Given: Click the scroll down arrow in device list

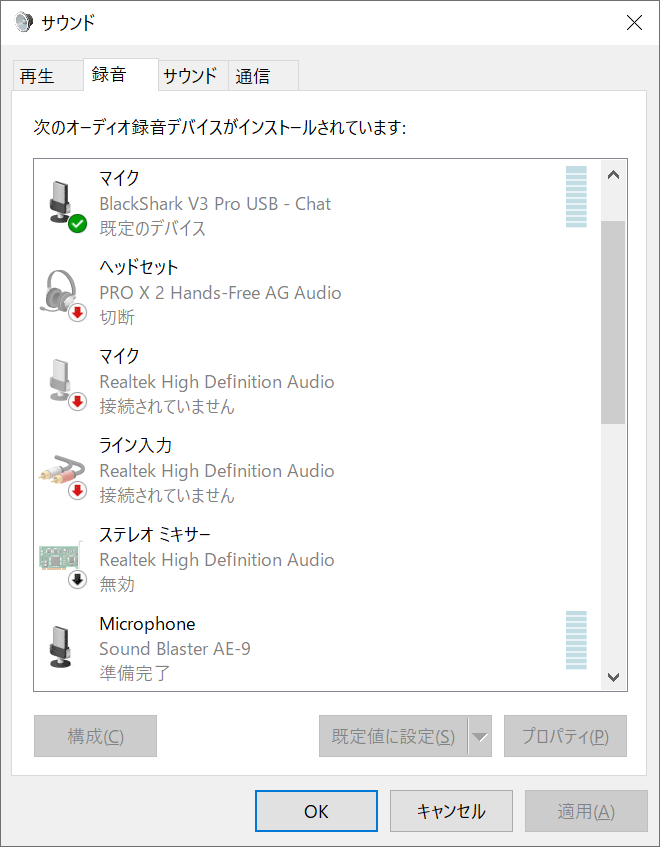Looking at the screenshot, I should [x=614, y=677].
